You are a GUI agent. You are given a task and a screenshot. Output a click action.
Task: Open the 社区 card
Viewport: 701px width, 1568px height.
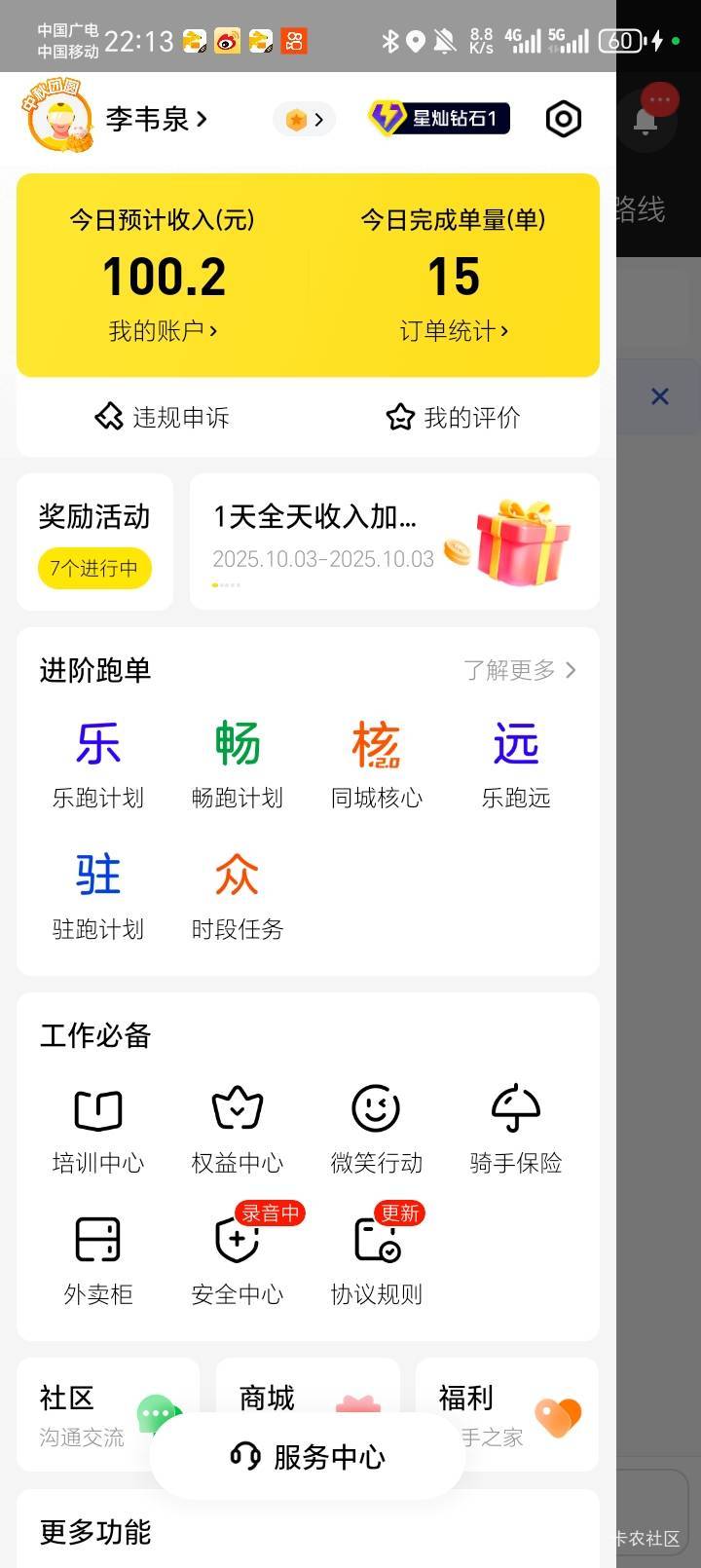tap(108, 1414)
